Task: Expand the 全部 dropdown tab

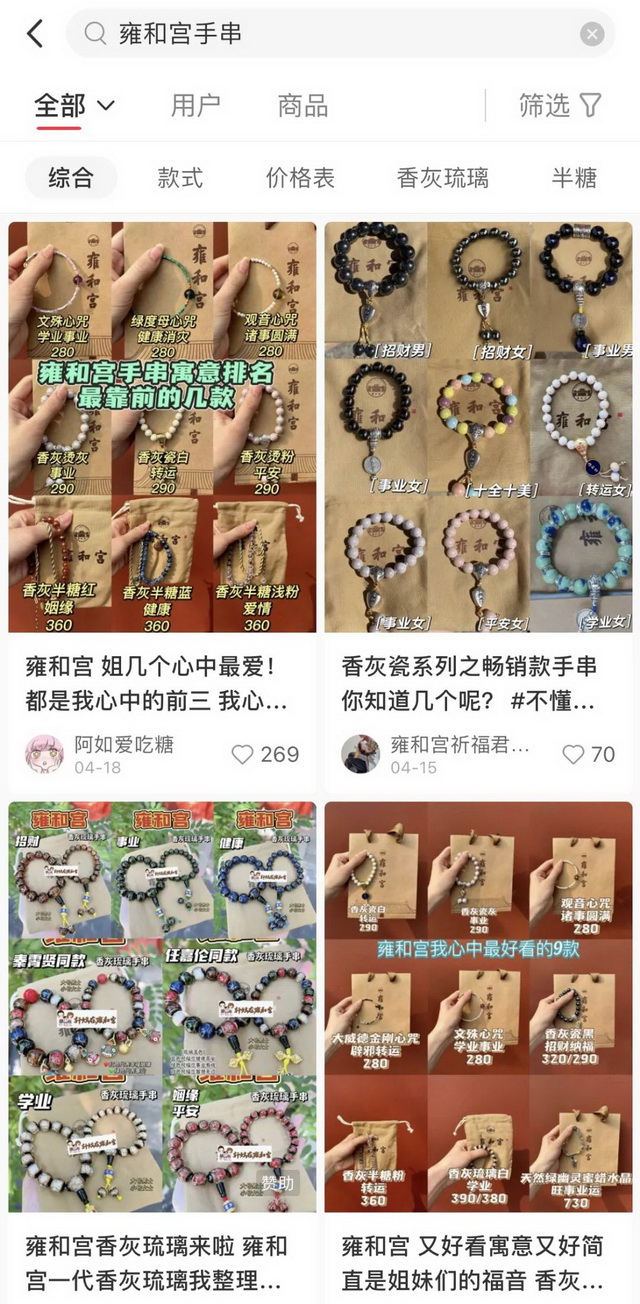Action: click(75, 105)
